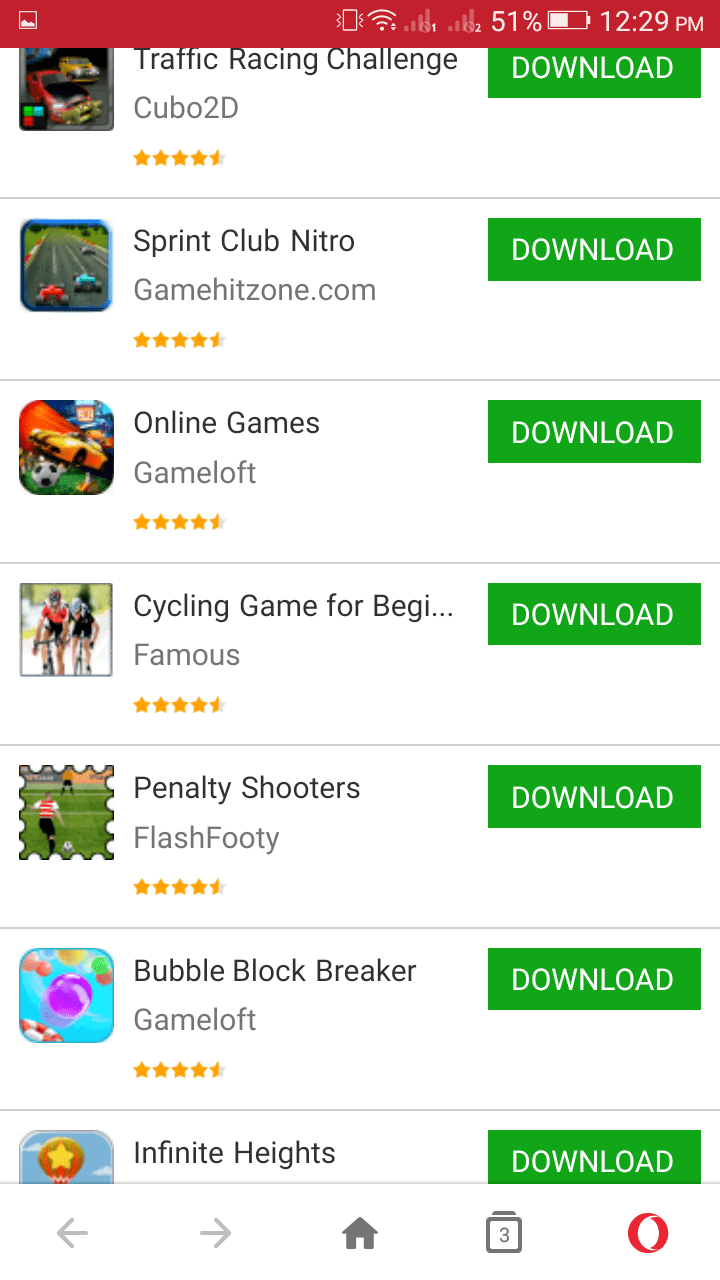Open the browser home page

click(360, 1234)
